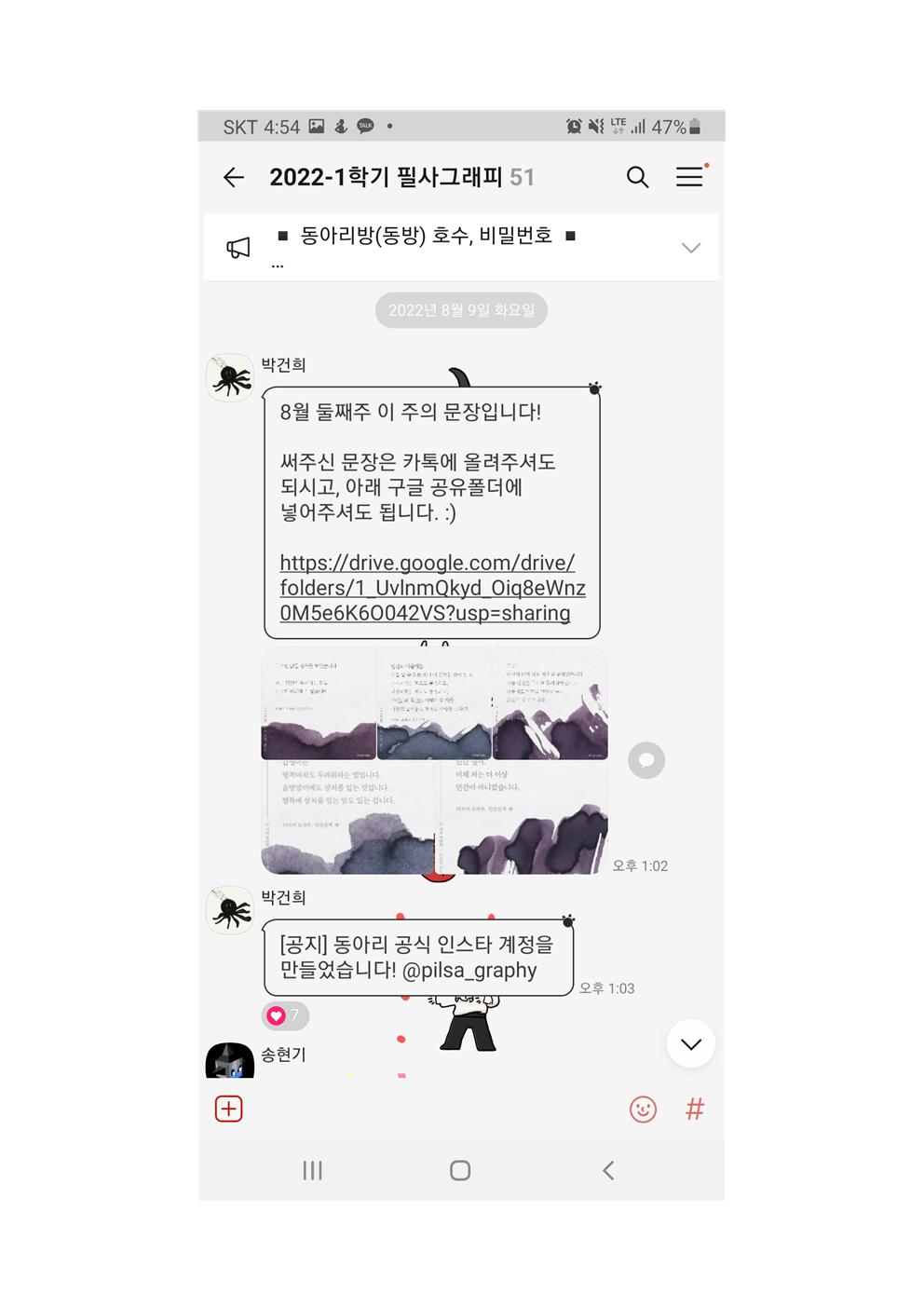Search within this chat room

637,177
